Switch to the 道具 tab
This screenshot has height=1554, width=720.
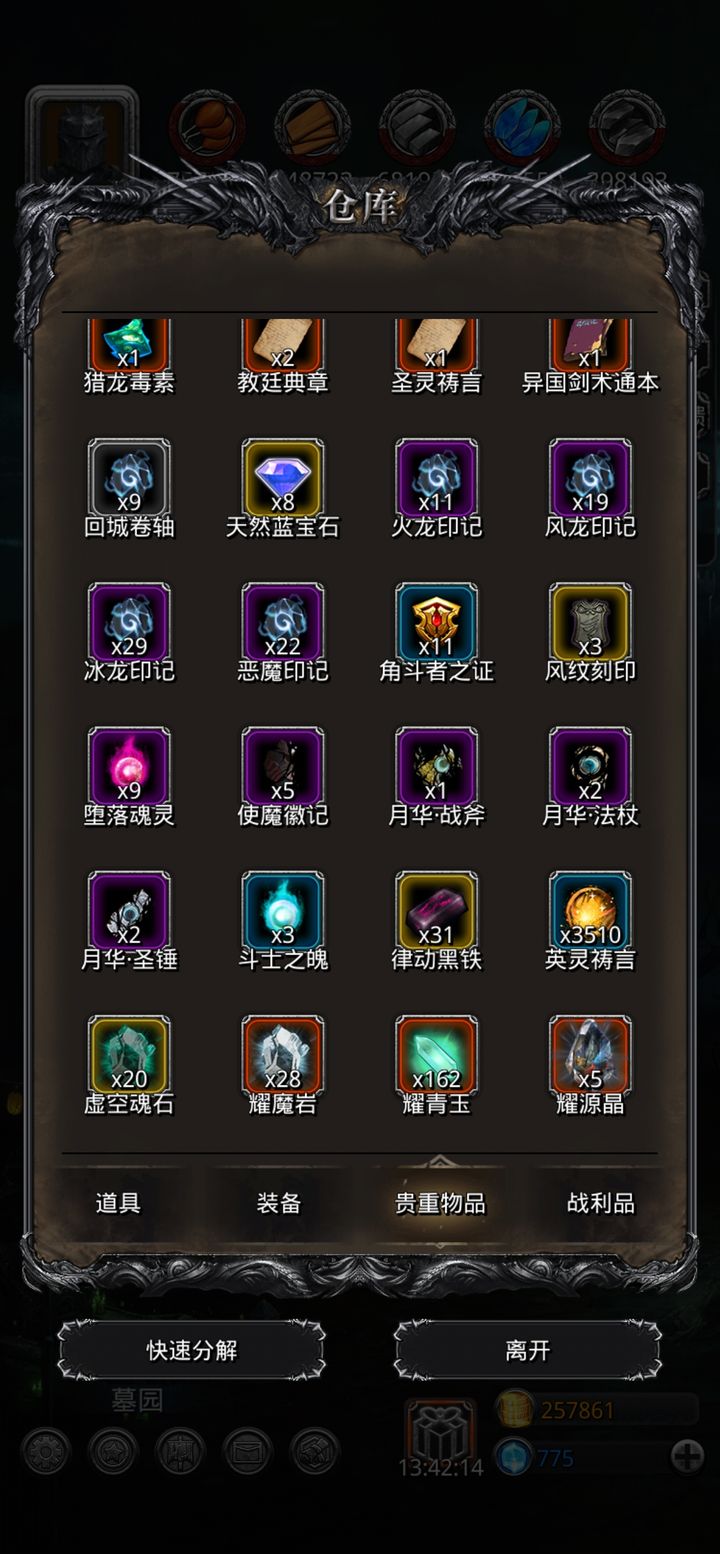pos(118,1202)
